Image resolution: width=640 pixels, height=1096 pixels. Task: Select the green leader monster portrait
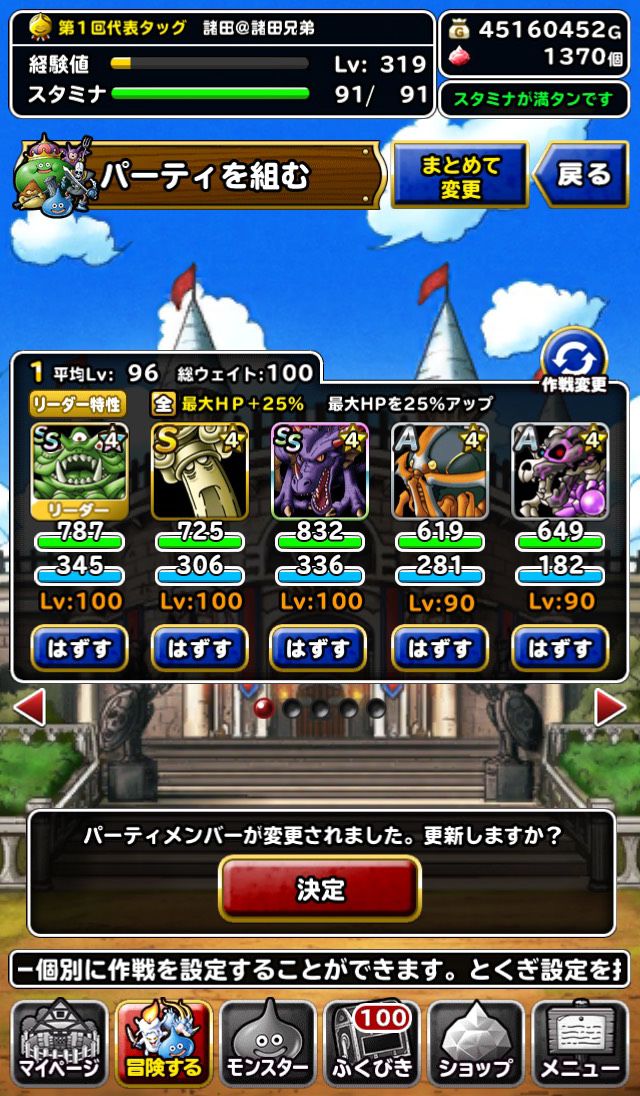pos(80,470)
